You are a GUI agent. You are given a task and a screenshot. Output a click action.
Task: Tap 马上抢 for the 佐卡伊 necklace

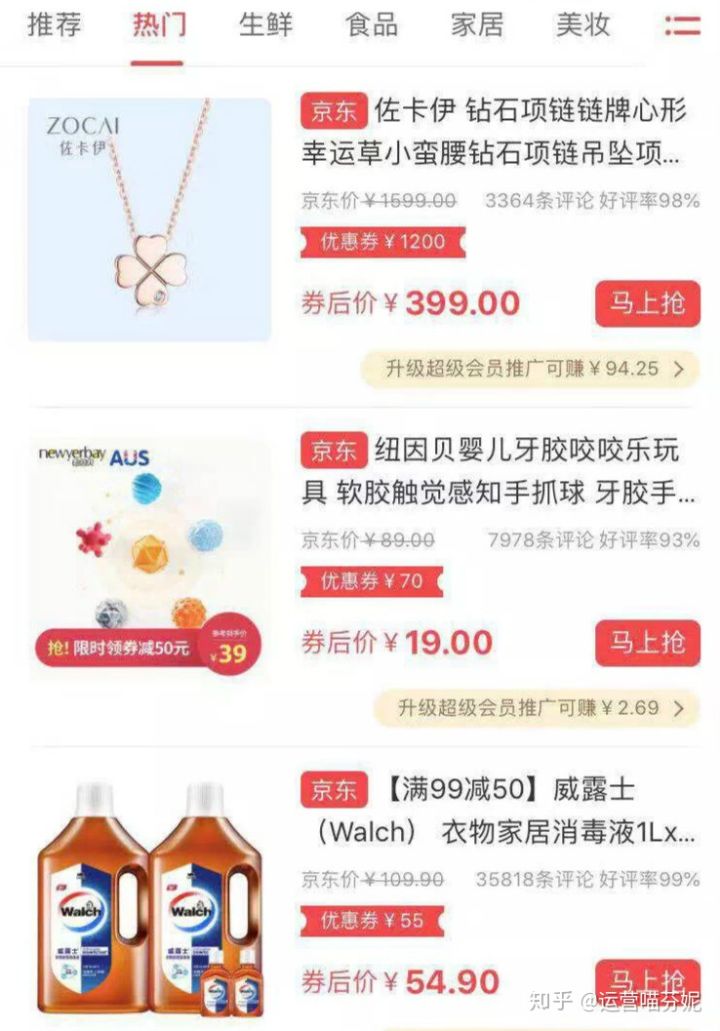pos(647,303)
